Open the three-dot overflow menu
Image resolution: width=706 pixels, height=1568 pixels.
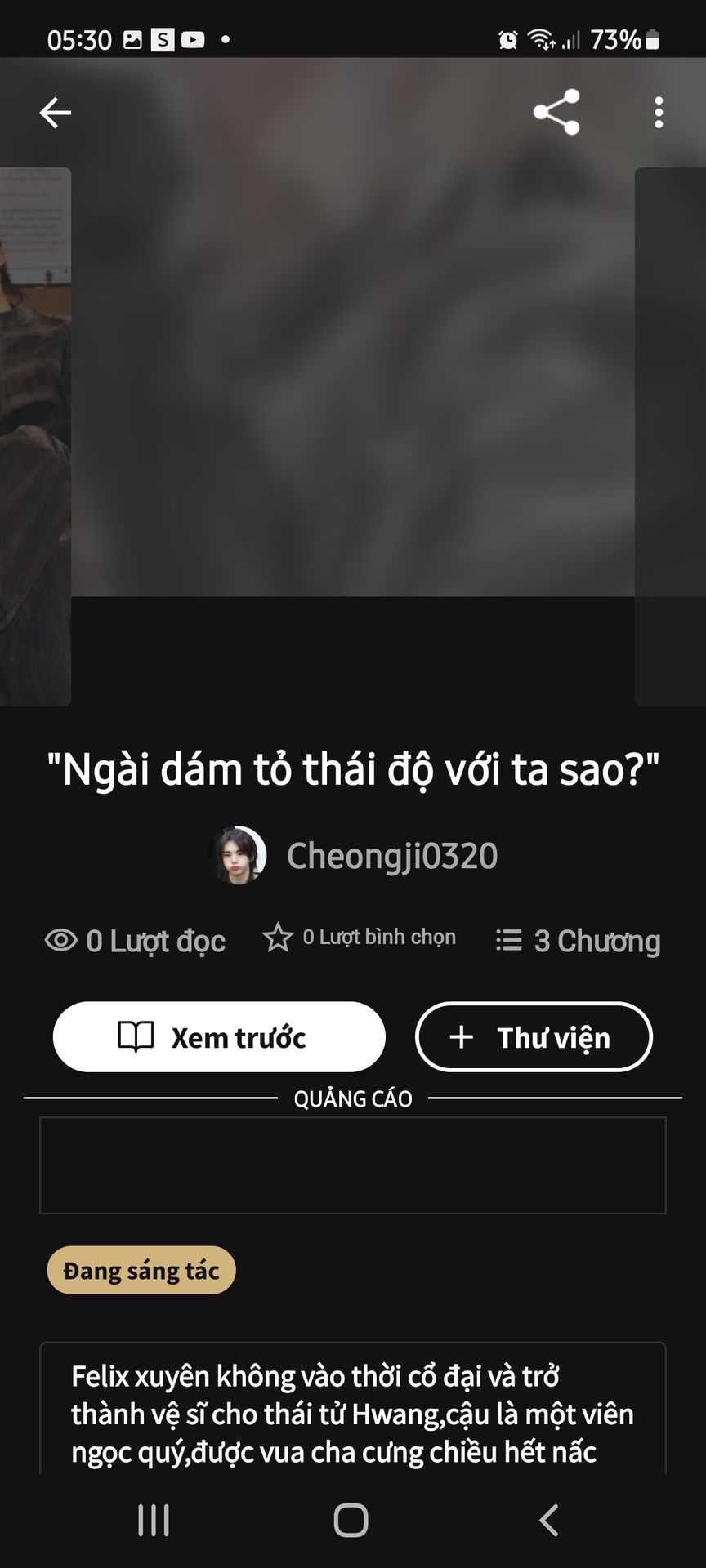click(659, 113)
